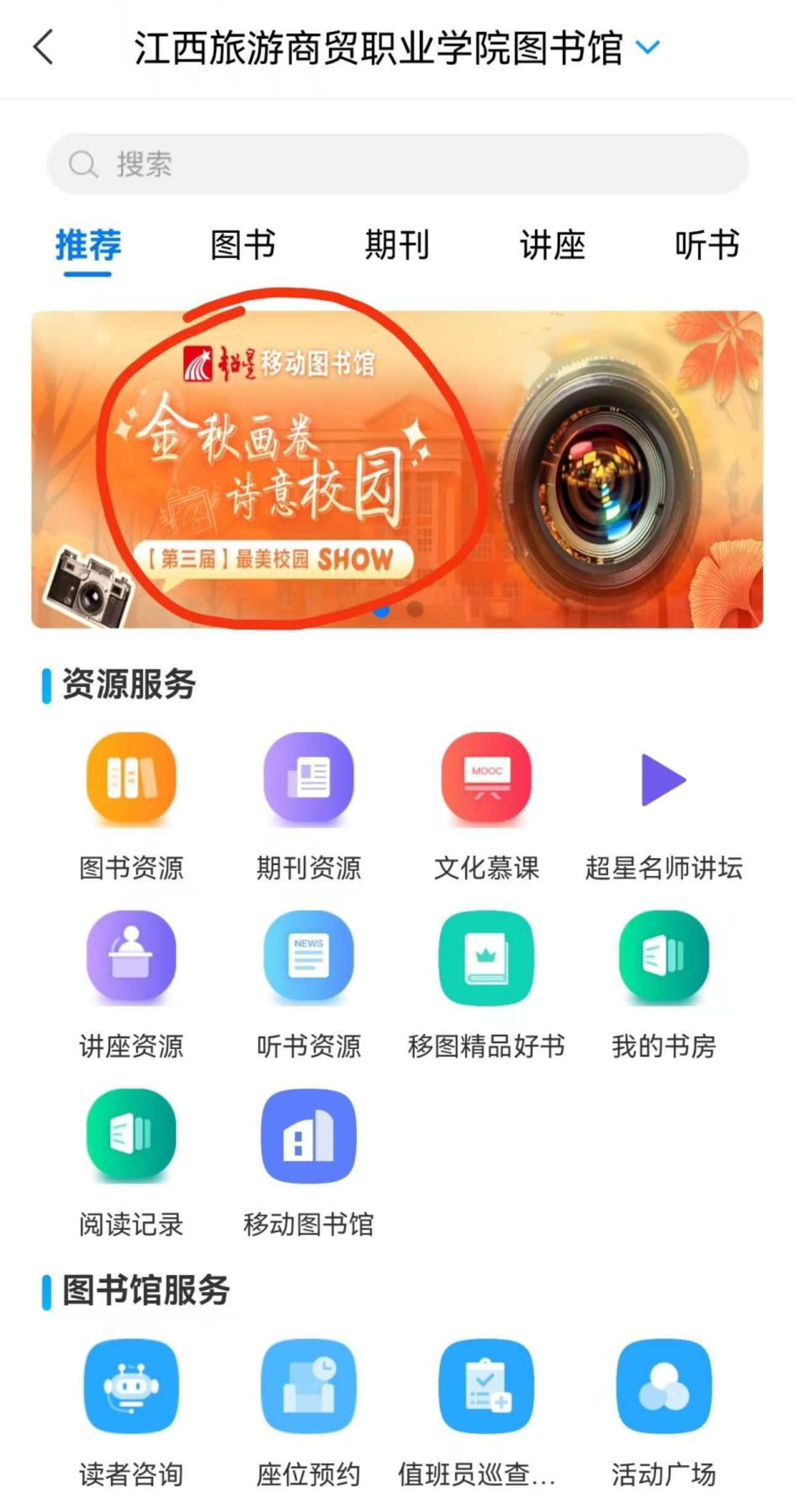Open 超星名师讲坛
The height and width of the screenshot is (1512, 794).
[x=663, y=779]
